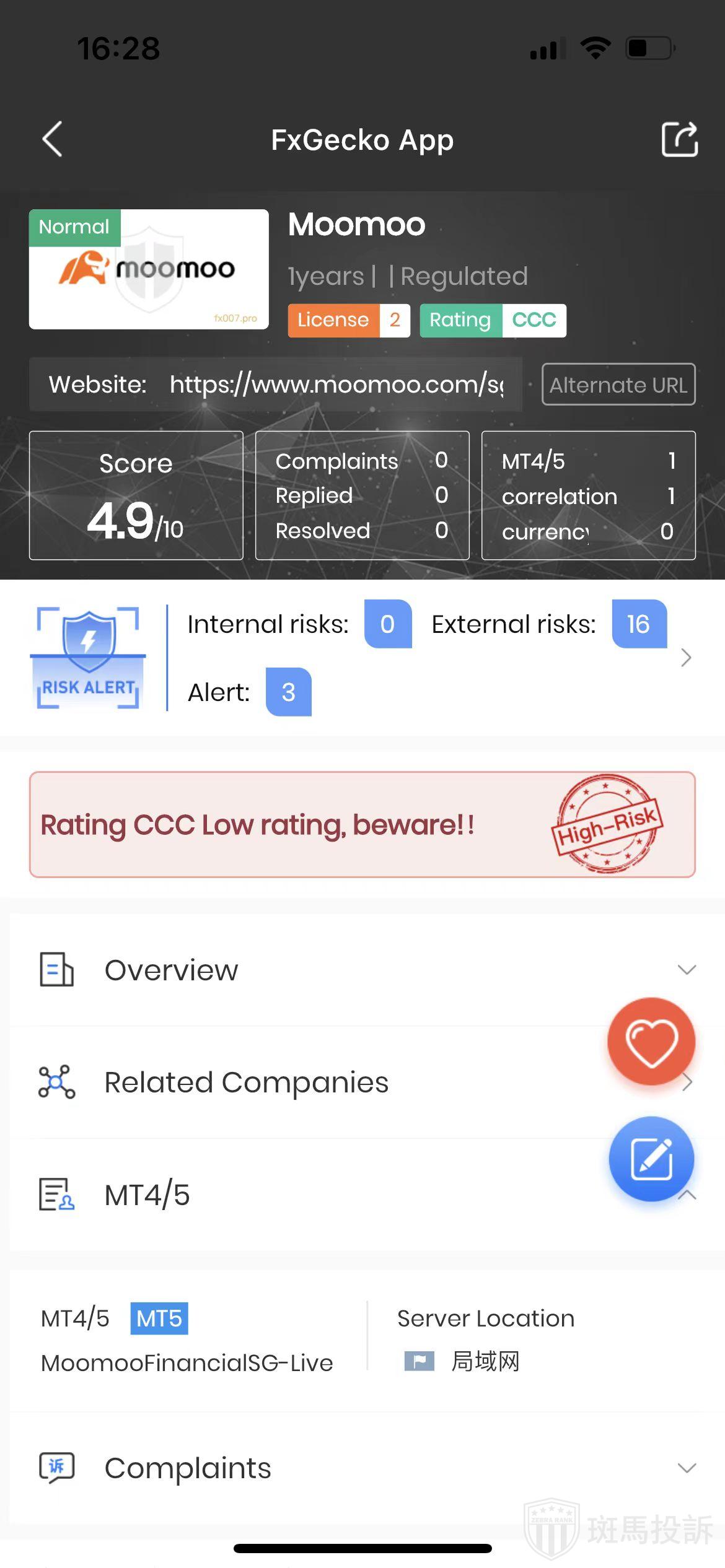This screenshot has height=1568, width=725.
Task: Go back using the top-left arrow
Action: click(x=53, y=139)
